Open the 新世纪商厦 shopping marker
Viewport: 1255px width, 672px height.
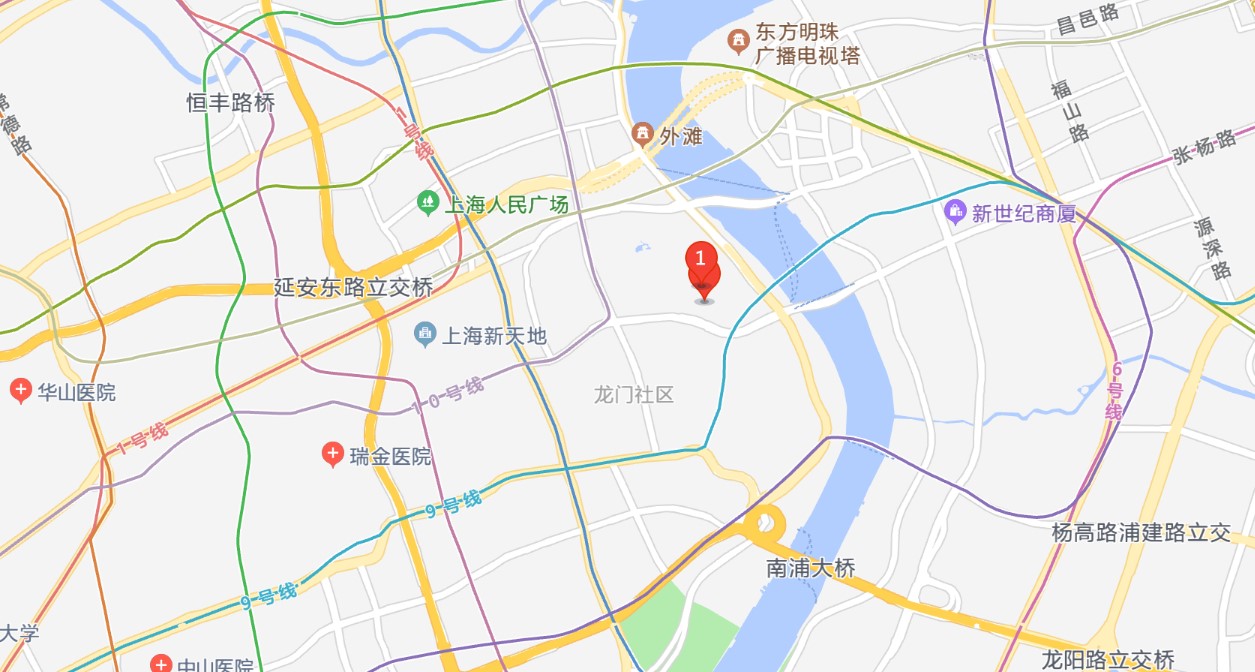(x=955, y=212)
